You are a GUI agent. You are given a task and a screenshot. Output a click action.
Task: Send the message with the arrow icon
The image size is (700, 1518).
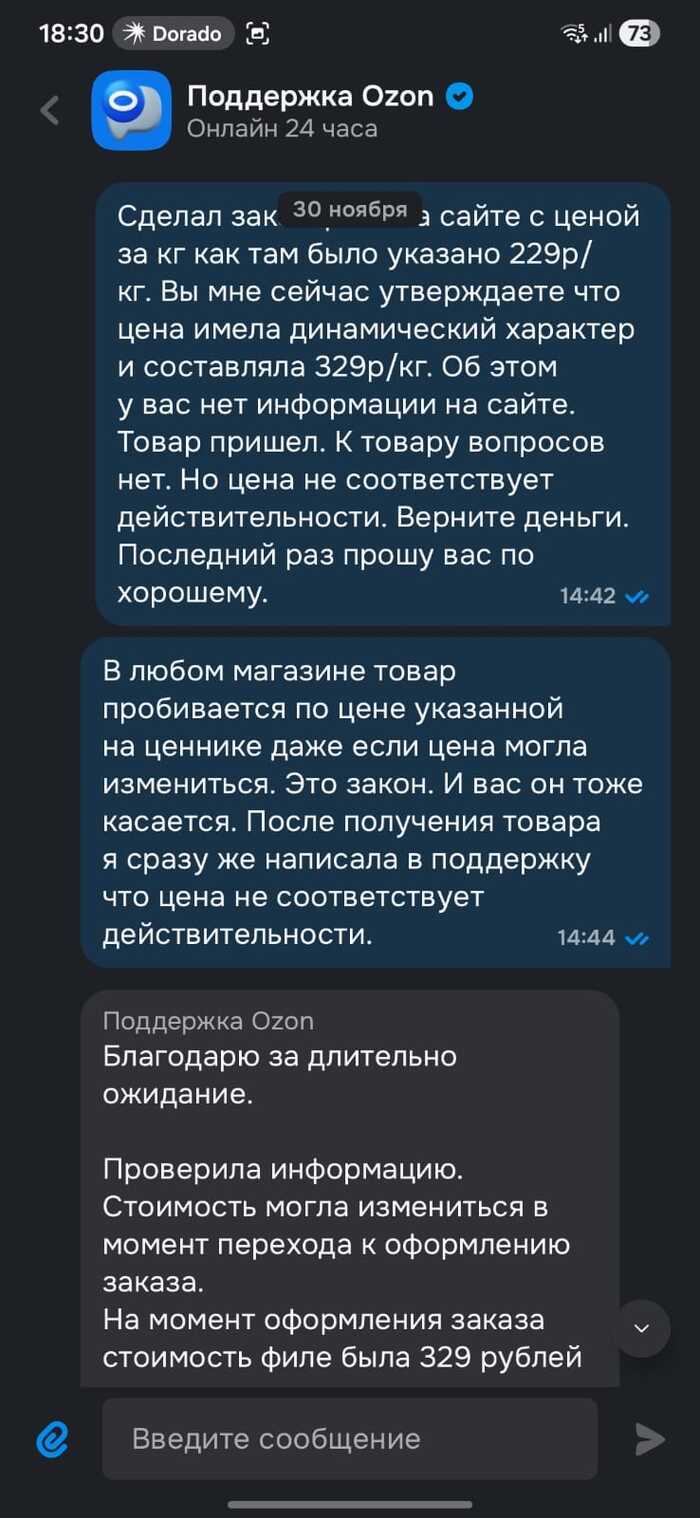click(x=650, y=1439)
